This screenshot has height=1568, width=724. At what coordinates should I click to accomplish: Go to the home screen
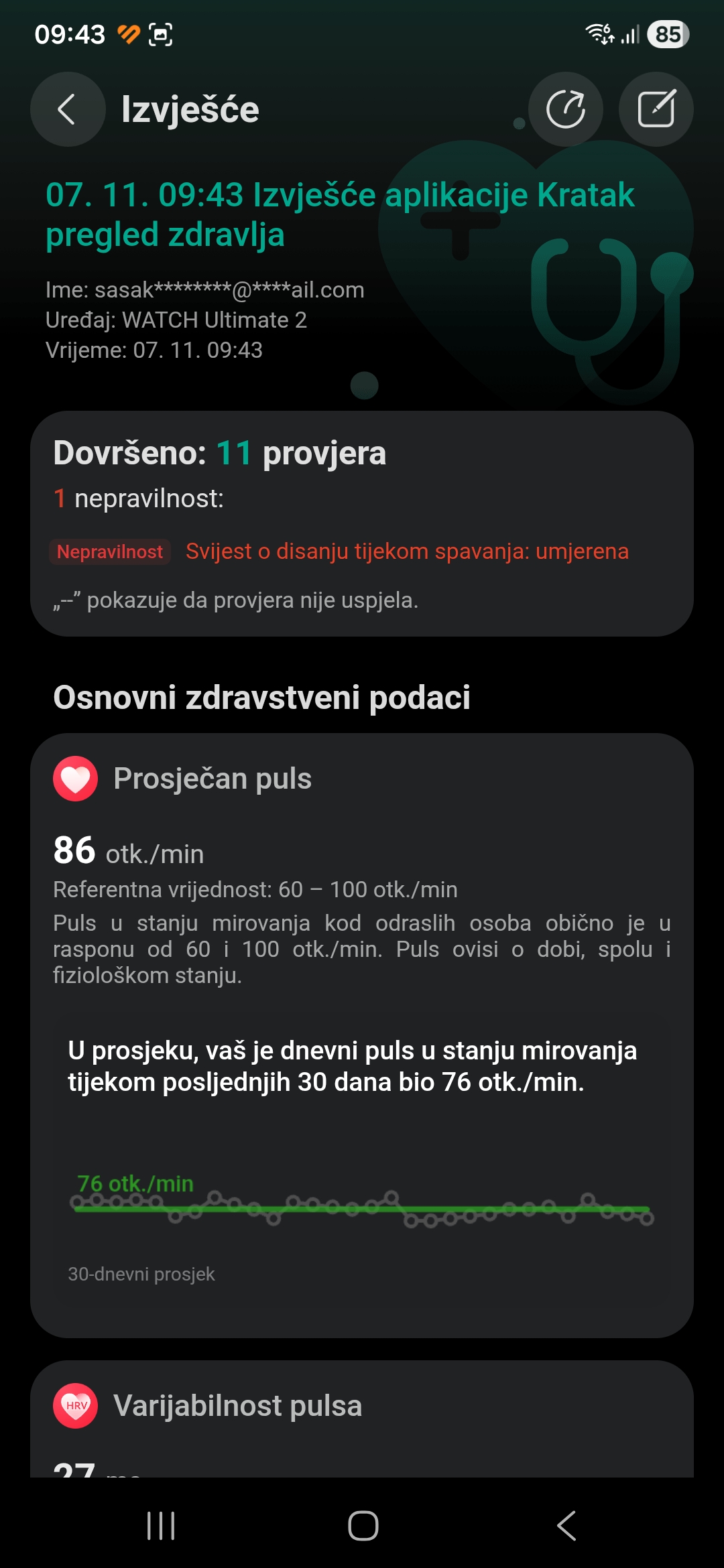click(363, 1526)
